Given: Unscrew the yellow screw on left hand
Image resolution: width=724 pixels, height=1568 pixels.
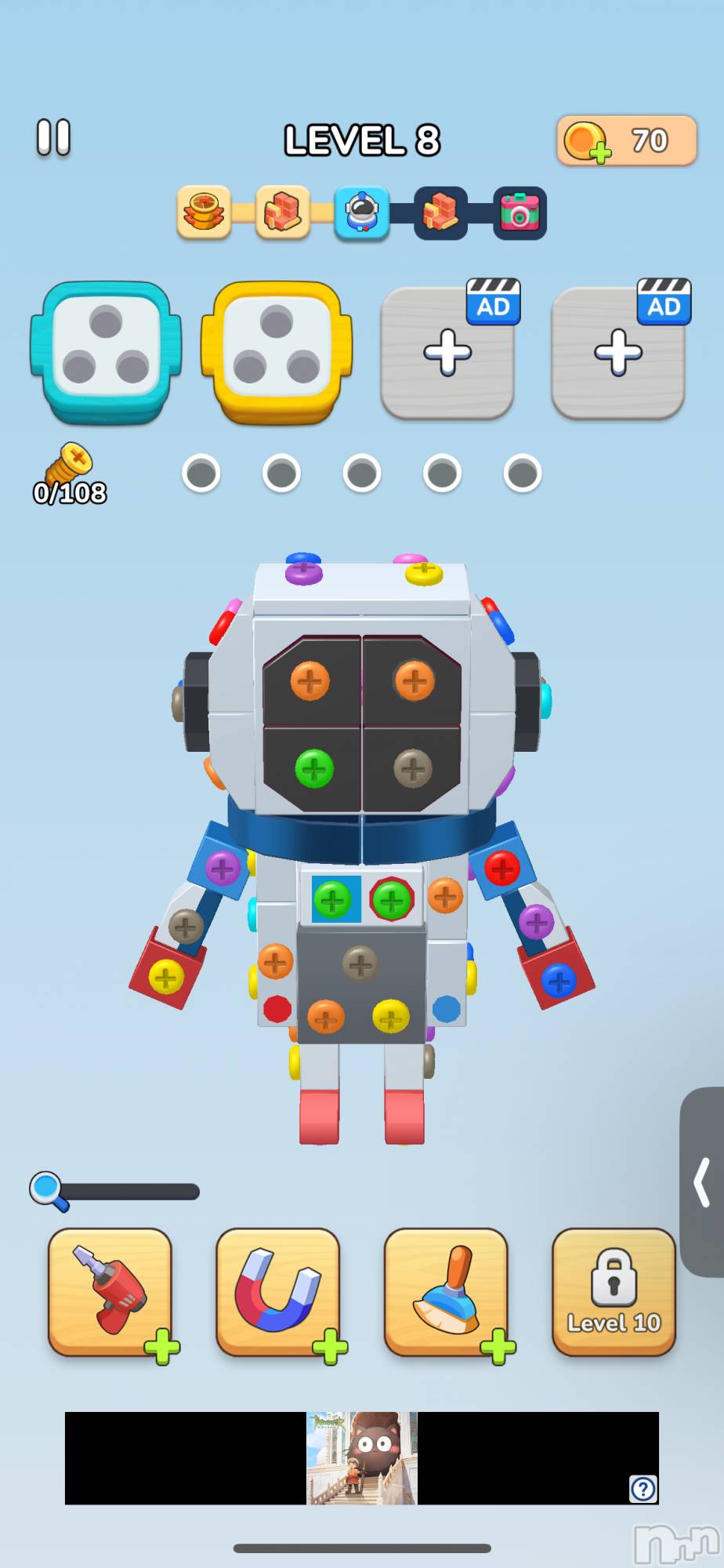Looking at the screenshot, I should point(166,977).
